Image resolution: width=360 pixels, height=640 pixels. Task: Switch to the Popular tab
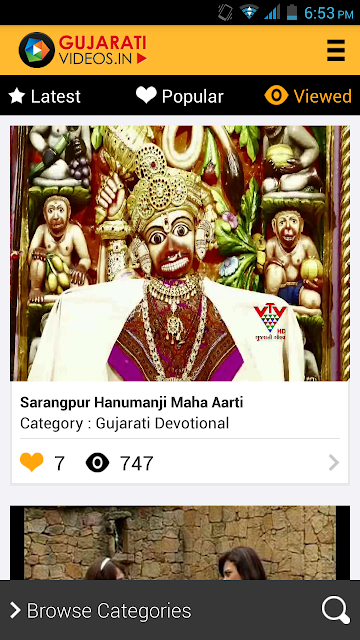(x=180, y=96)
